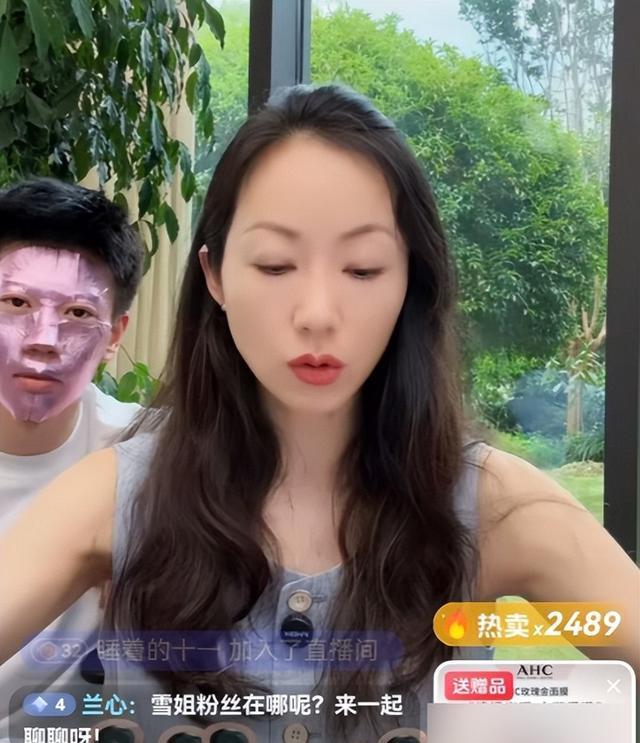Close the AHC product popup card
This screenshot has width=640, height=743.
point(613,686)
